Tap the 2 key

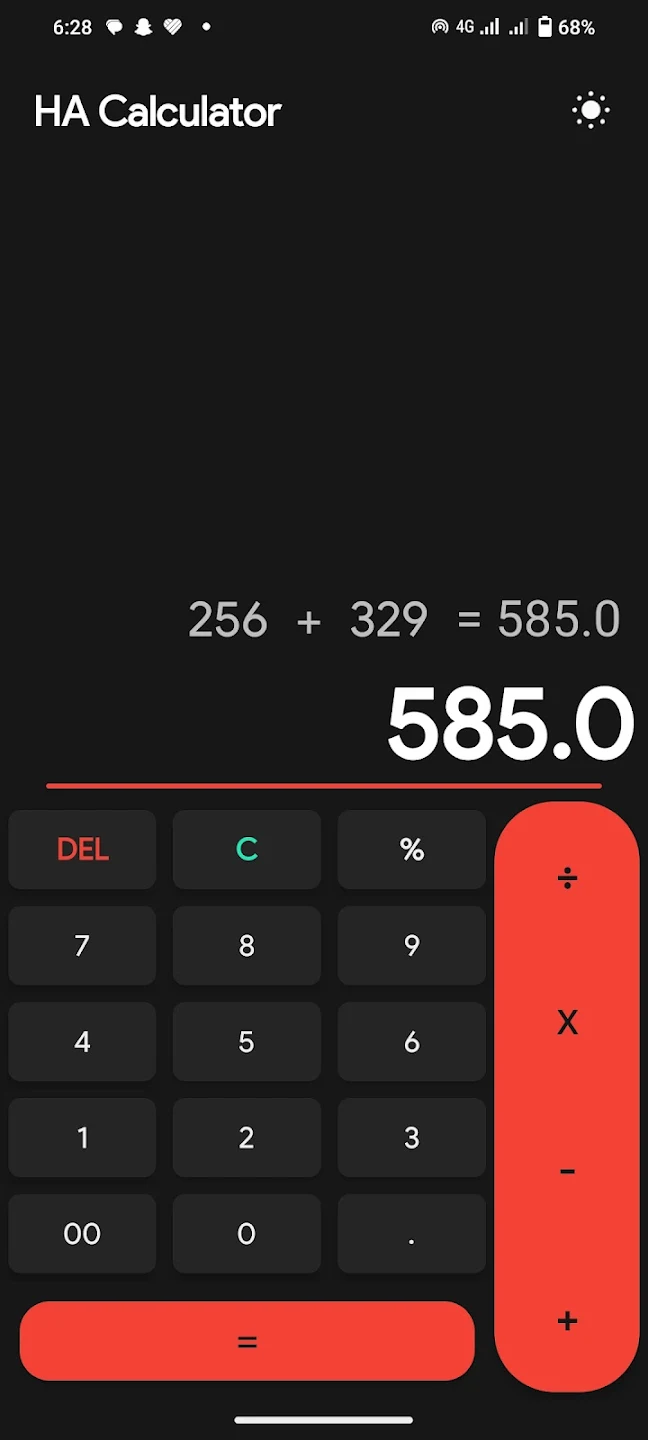click(x=246, y=1138)
